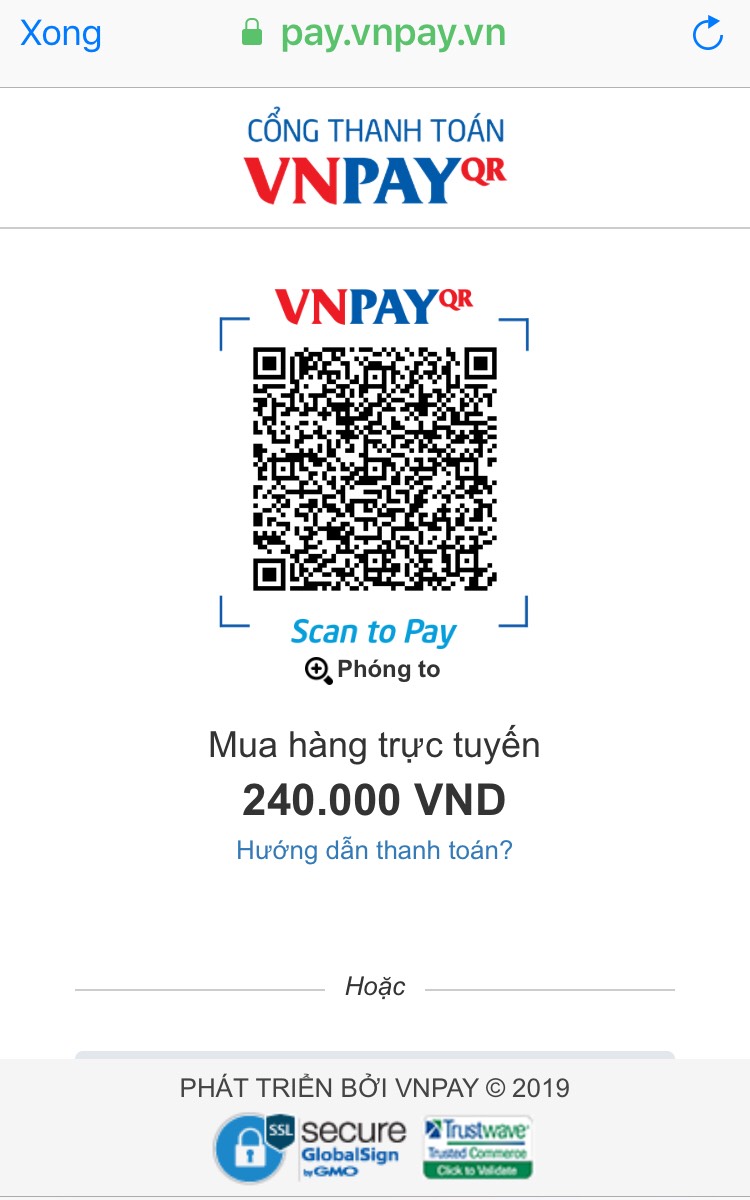Reload the pay.vnpay.vn page
This screenshot has height=1200, width=750.
707,34
